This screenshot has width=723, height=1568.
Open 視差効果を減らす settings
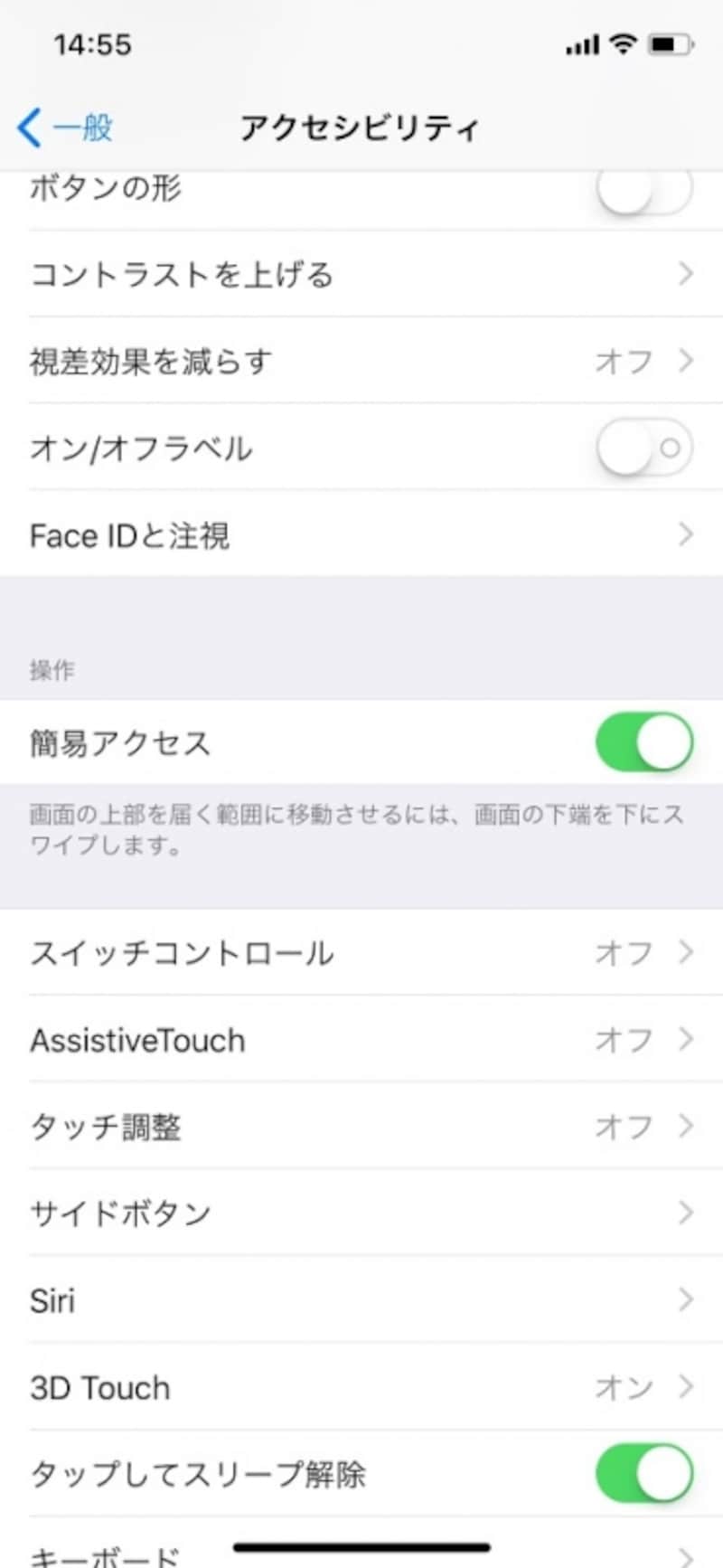click(361, 360)
